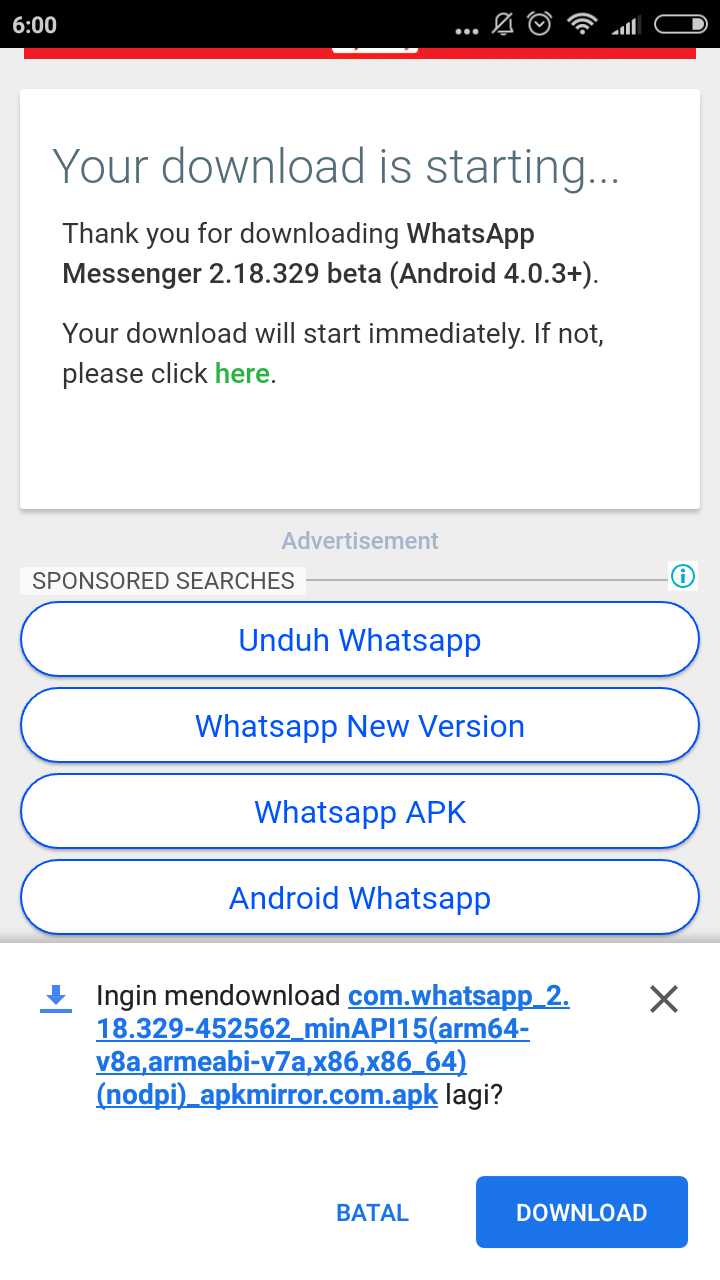Select the Unduh Whatsapp sponsored search
Image resolution: width=720 pixels, height=1280 pixels.
coord(360,640)
